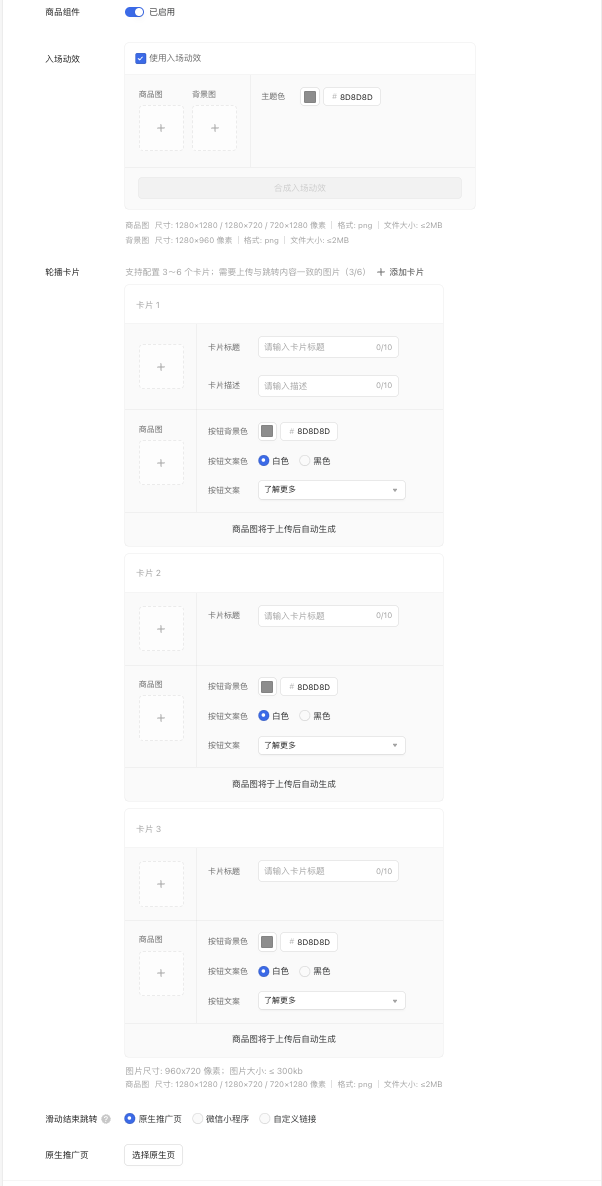Choose 微信小程序 as the jump target
The width and height of the screenshot is (602, 1186).
pos(221,1119)
